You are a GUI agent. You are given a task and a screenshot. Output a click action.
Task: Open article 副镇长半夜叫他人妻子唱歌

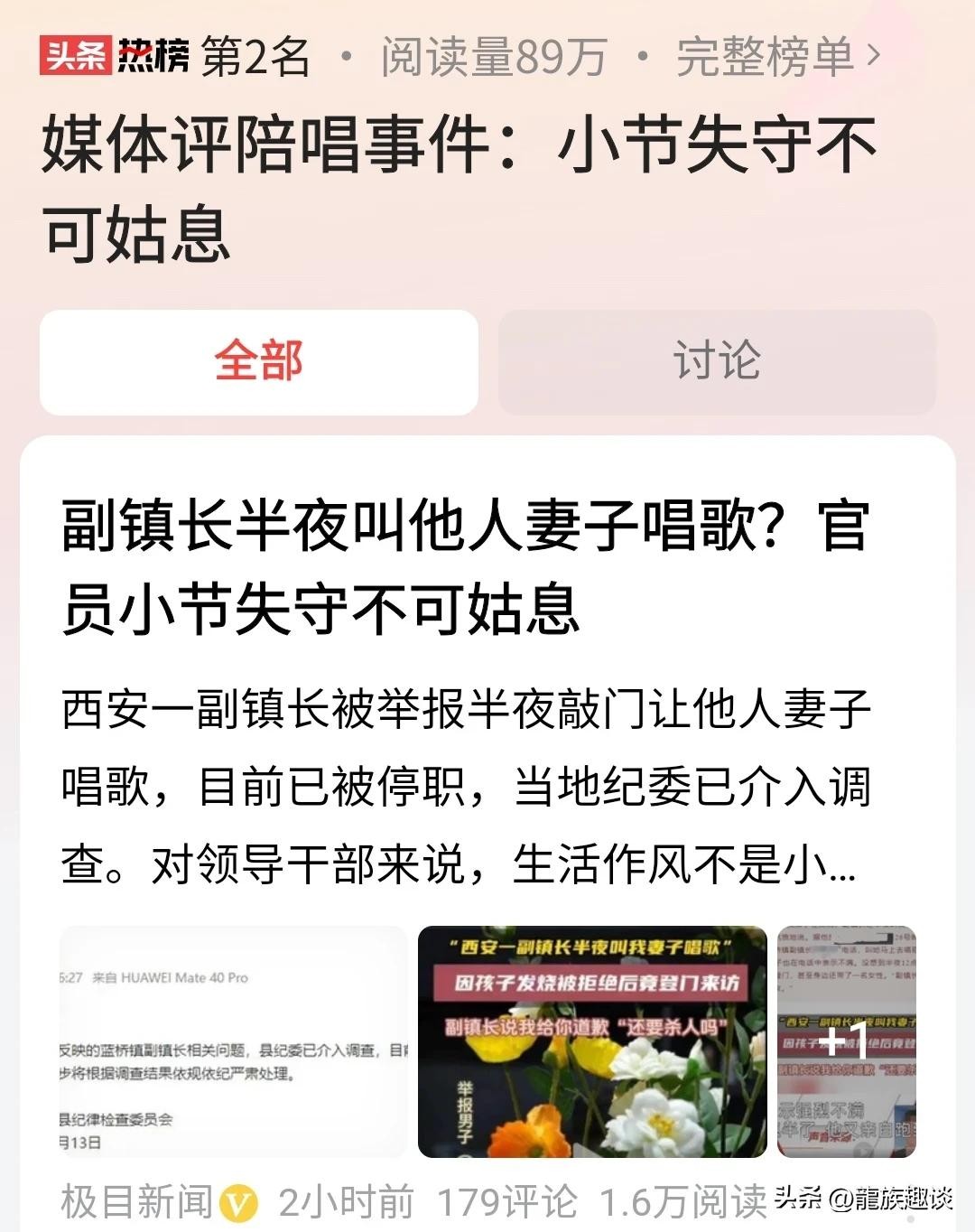tap(464, 566)
